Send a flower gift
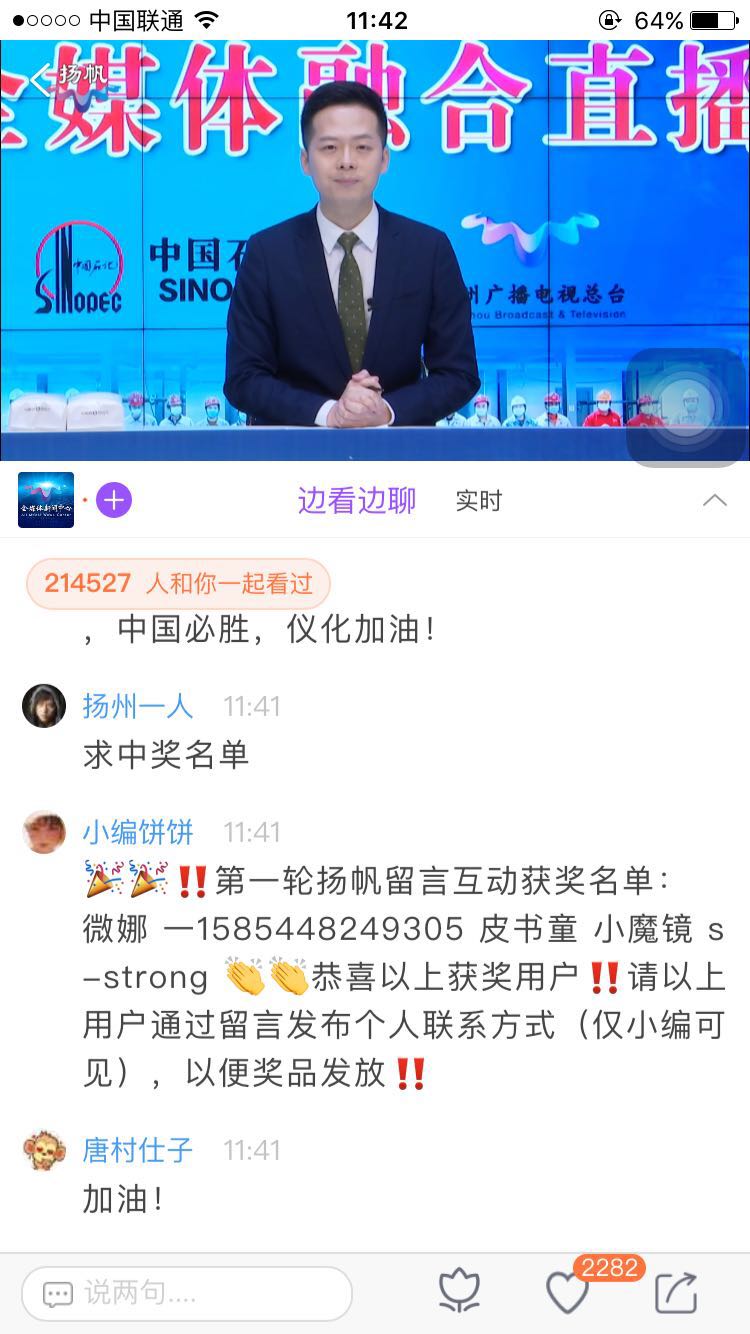750x1334 pixels. pyautogui.click(x=460, y=1293)
